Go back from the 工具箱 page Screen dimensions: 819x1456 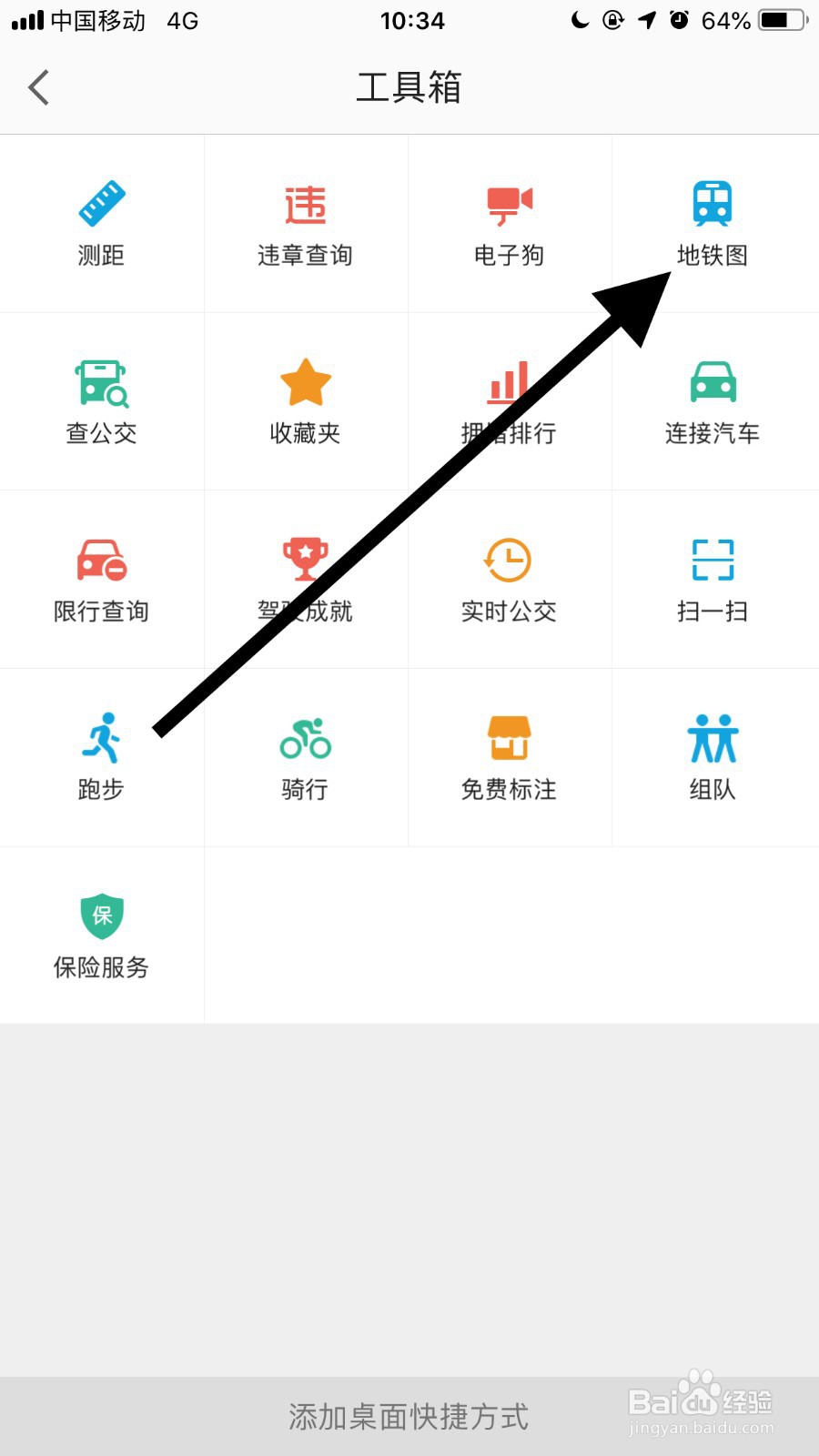(38, 87)
